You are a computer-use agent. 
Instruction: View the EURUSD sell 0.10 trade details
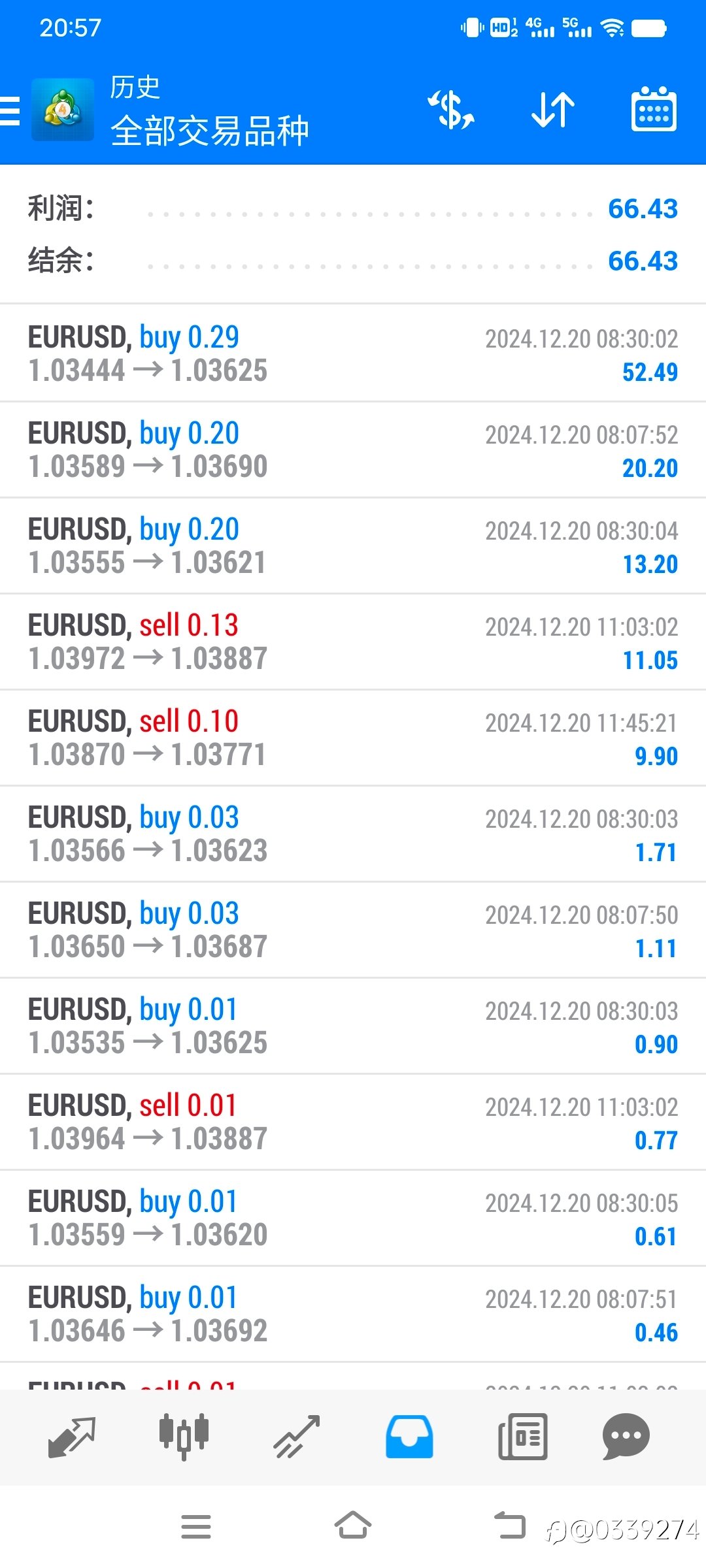click(x=353, y=738)
